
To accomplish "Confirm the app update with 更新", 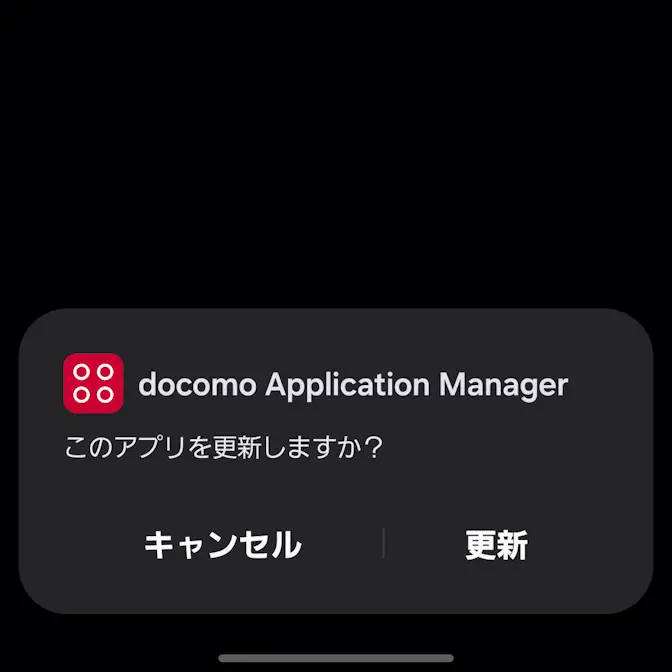I will tap(496, 545).
